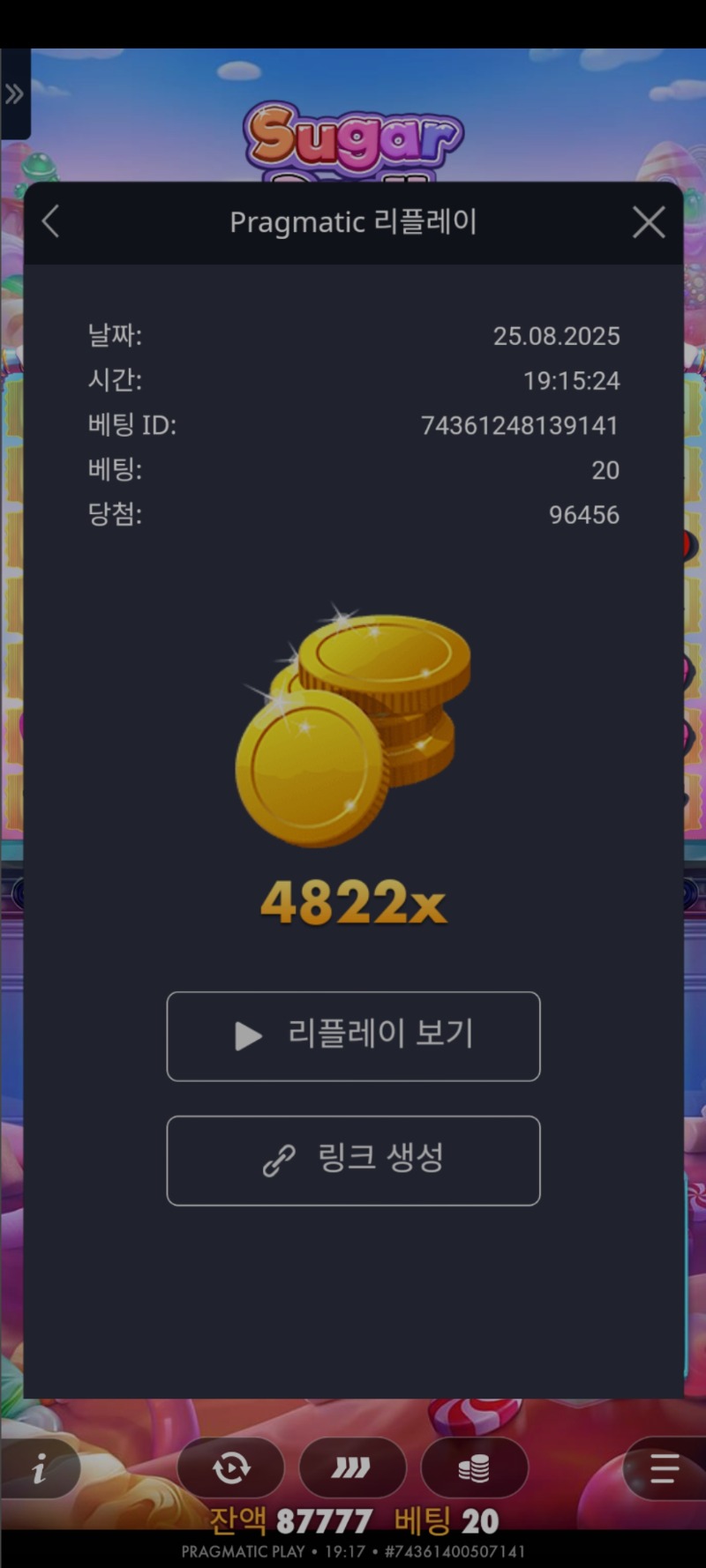Go back from the Pragmatic replay dialog

(51, 221)
